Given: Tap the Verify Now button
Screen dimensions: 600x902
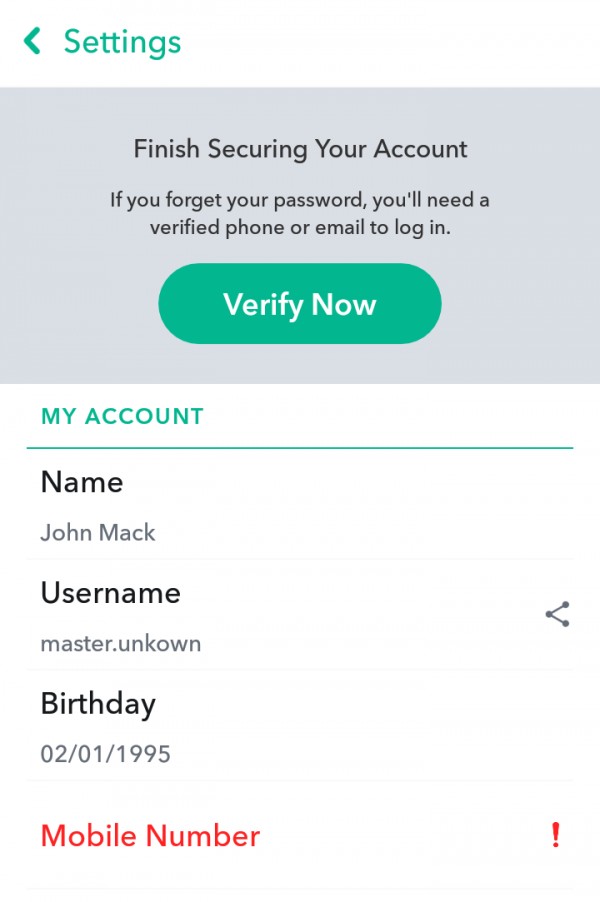Looking at the screenshot, I should (x=299, y=304).
